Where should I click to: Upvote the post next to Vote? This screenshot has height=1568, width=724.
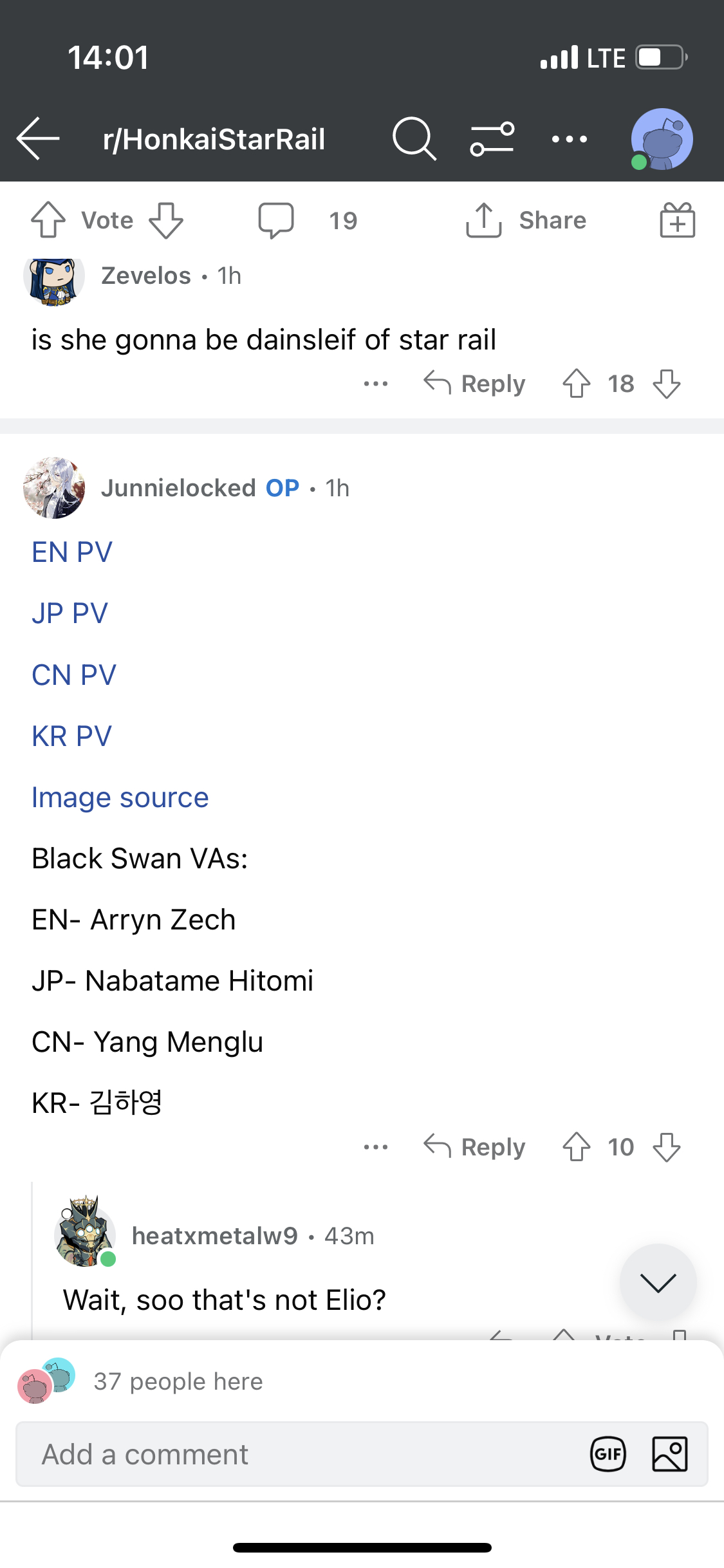[48, 220]
